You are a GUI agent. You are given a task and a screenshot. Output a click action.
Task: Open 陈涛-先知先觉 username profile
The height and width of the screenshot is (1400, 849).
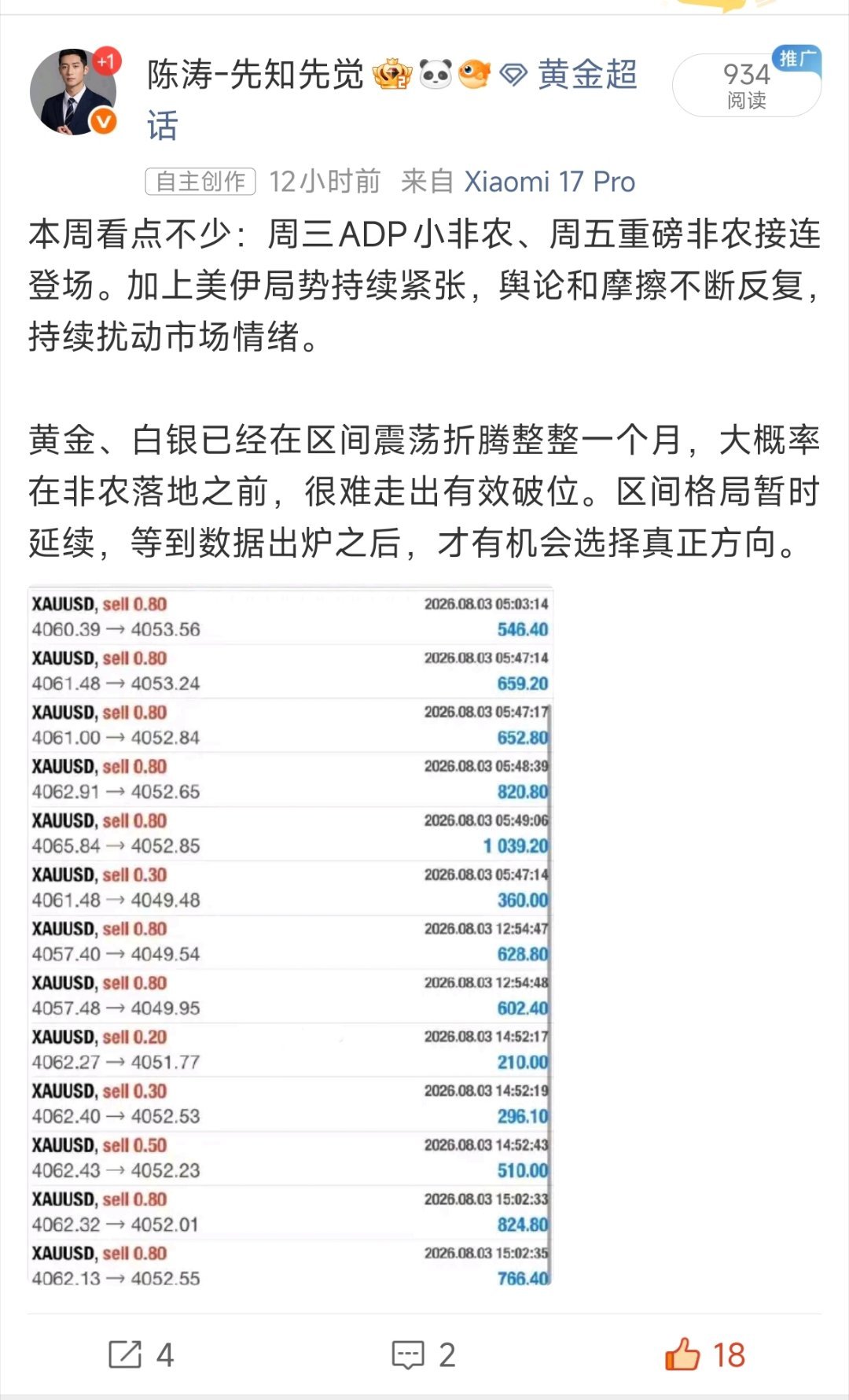click(x=255, y=76)
